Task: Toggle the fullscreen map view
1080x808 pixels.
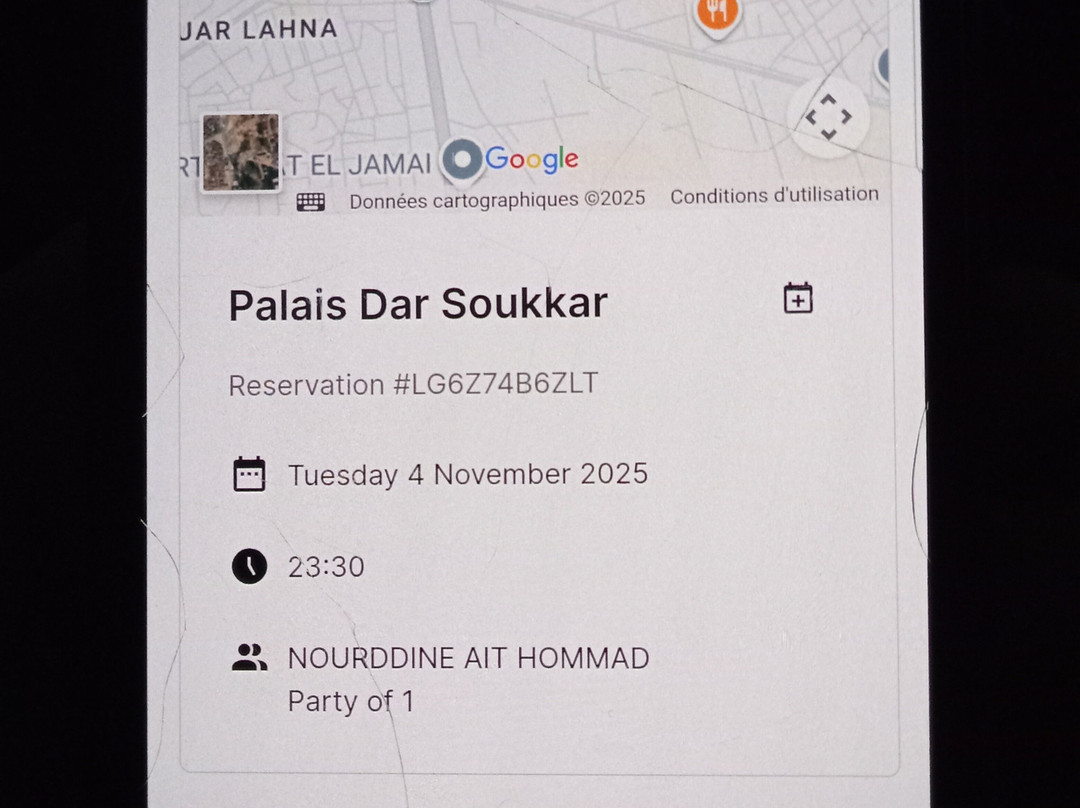Action: 828,118
